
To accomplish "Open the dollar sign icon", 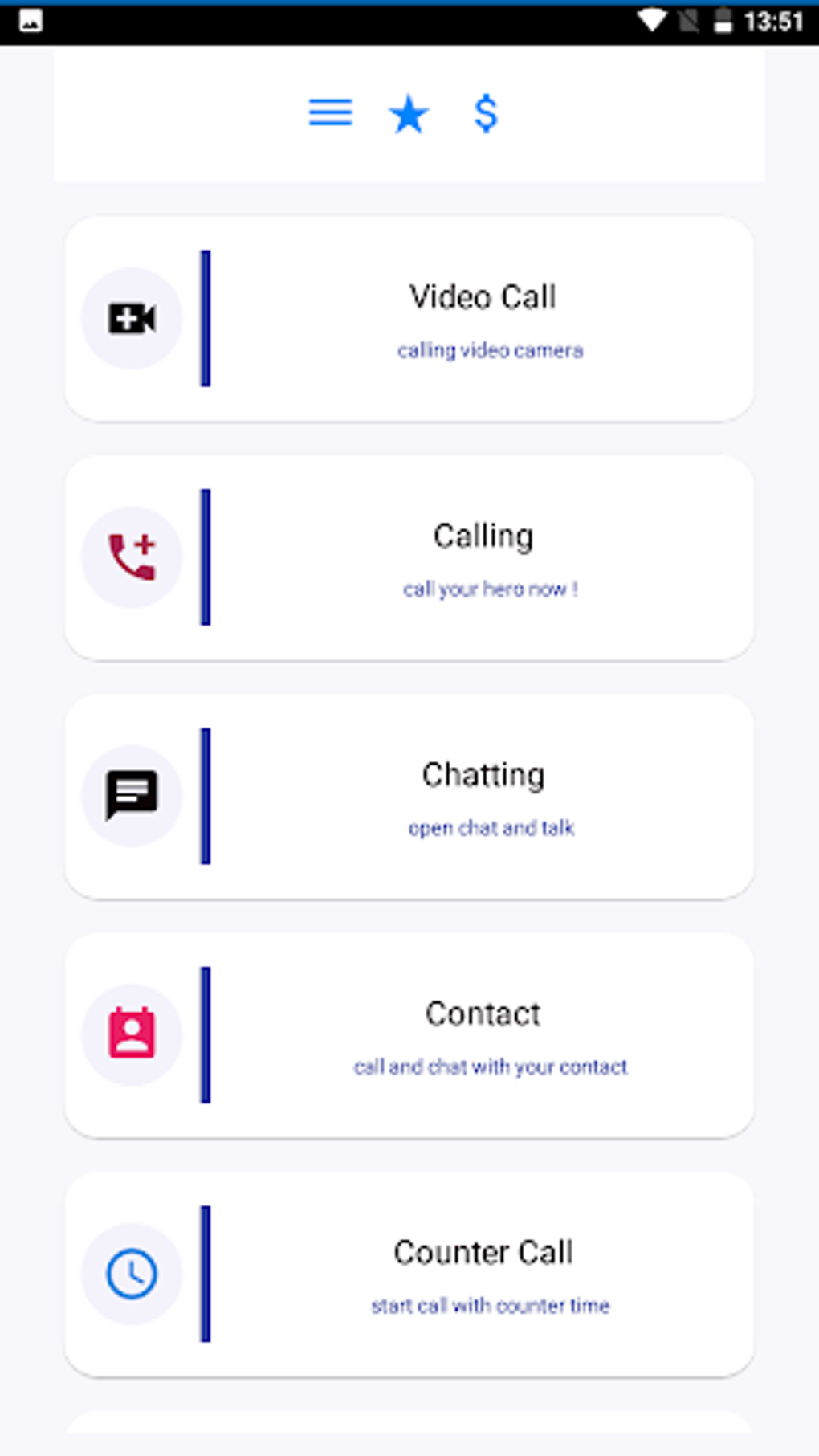I will coord(486,113).
